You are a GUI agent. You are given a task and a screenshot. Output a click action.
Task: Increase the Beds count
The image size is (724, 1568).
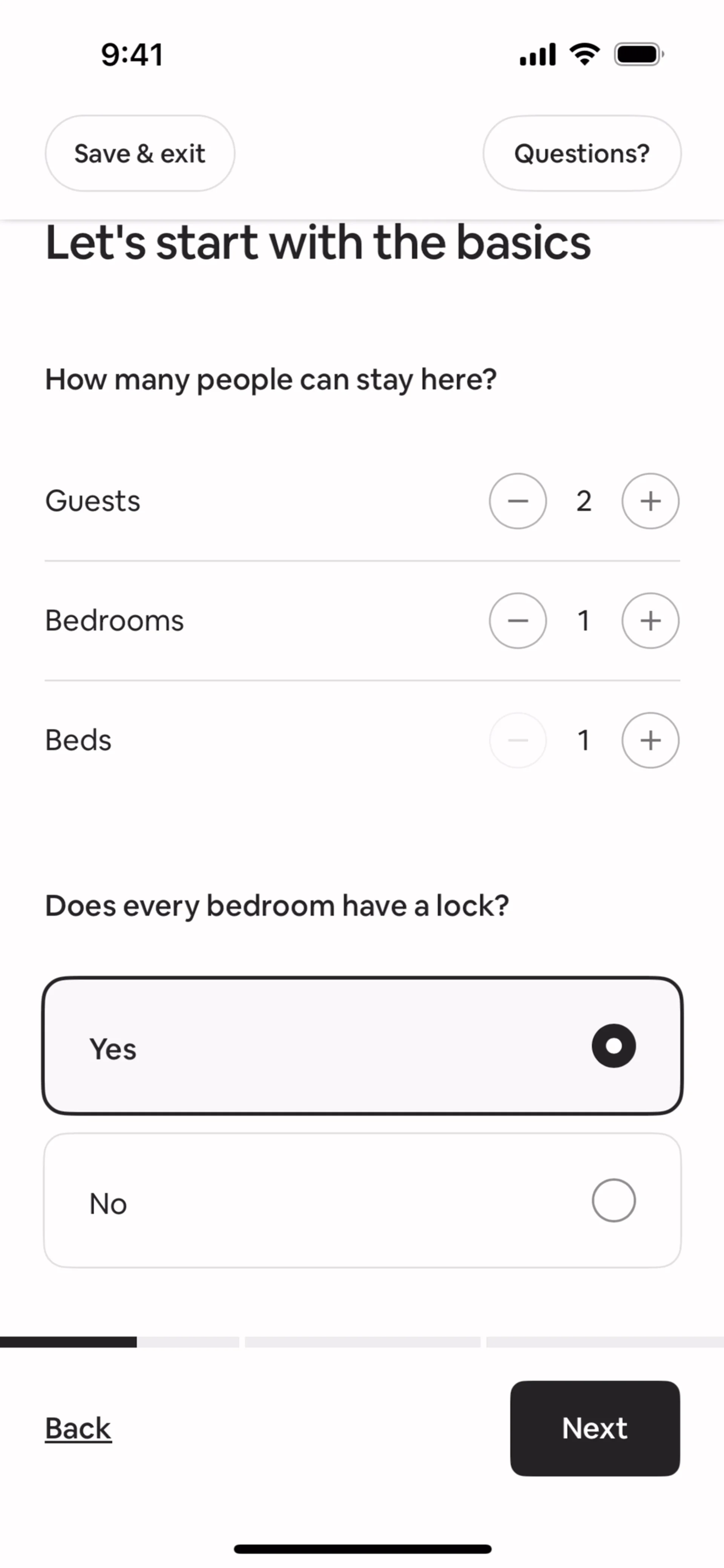[x=650, y=740]
